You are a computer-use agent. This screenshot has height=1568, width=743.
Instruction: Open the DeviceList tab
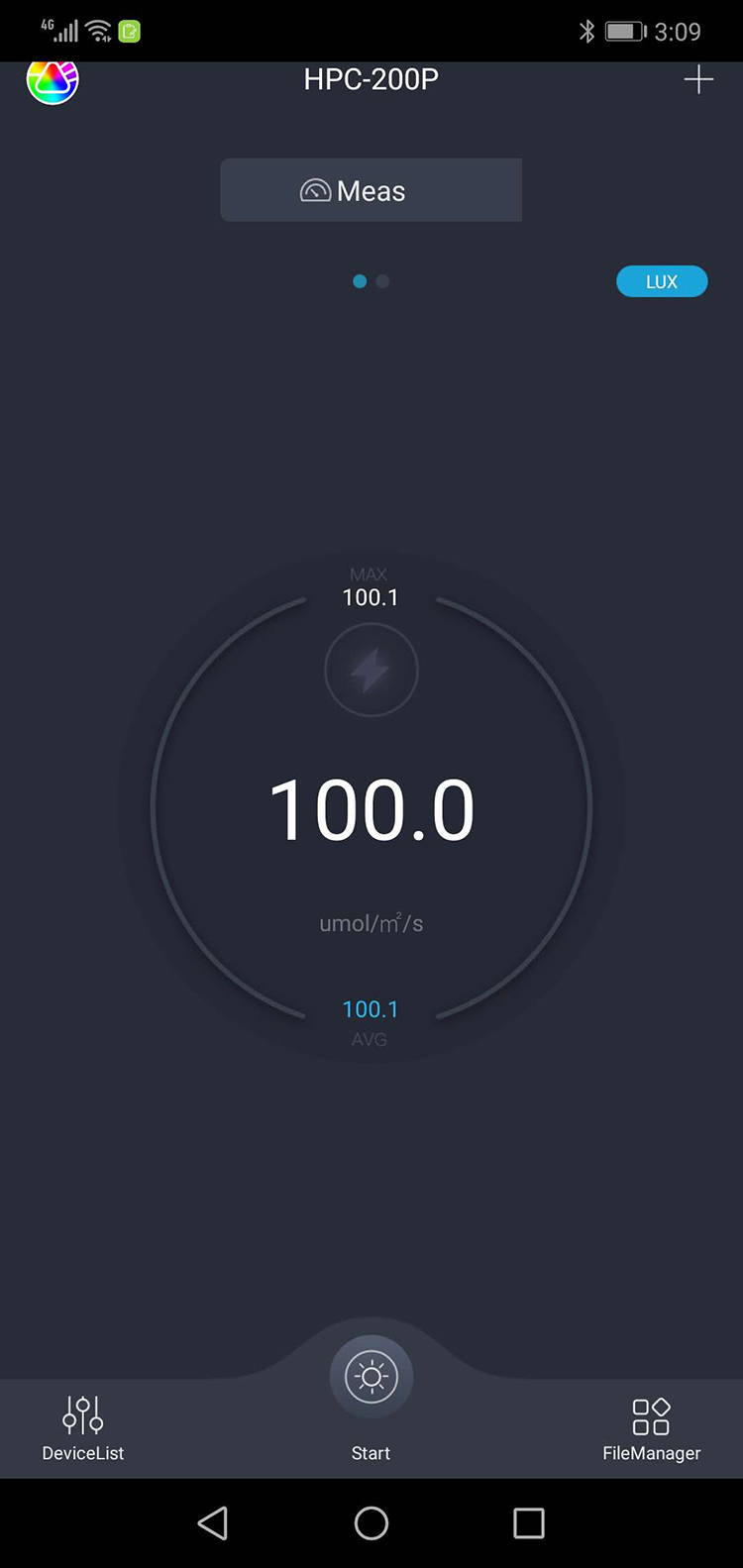coord(83,1428)
